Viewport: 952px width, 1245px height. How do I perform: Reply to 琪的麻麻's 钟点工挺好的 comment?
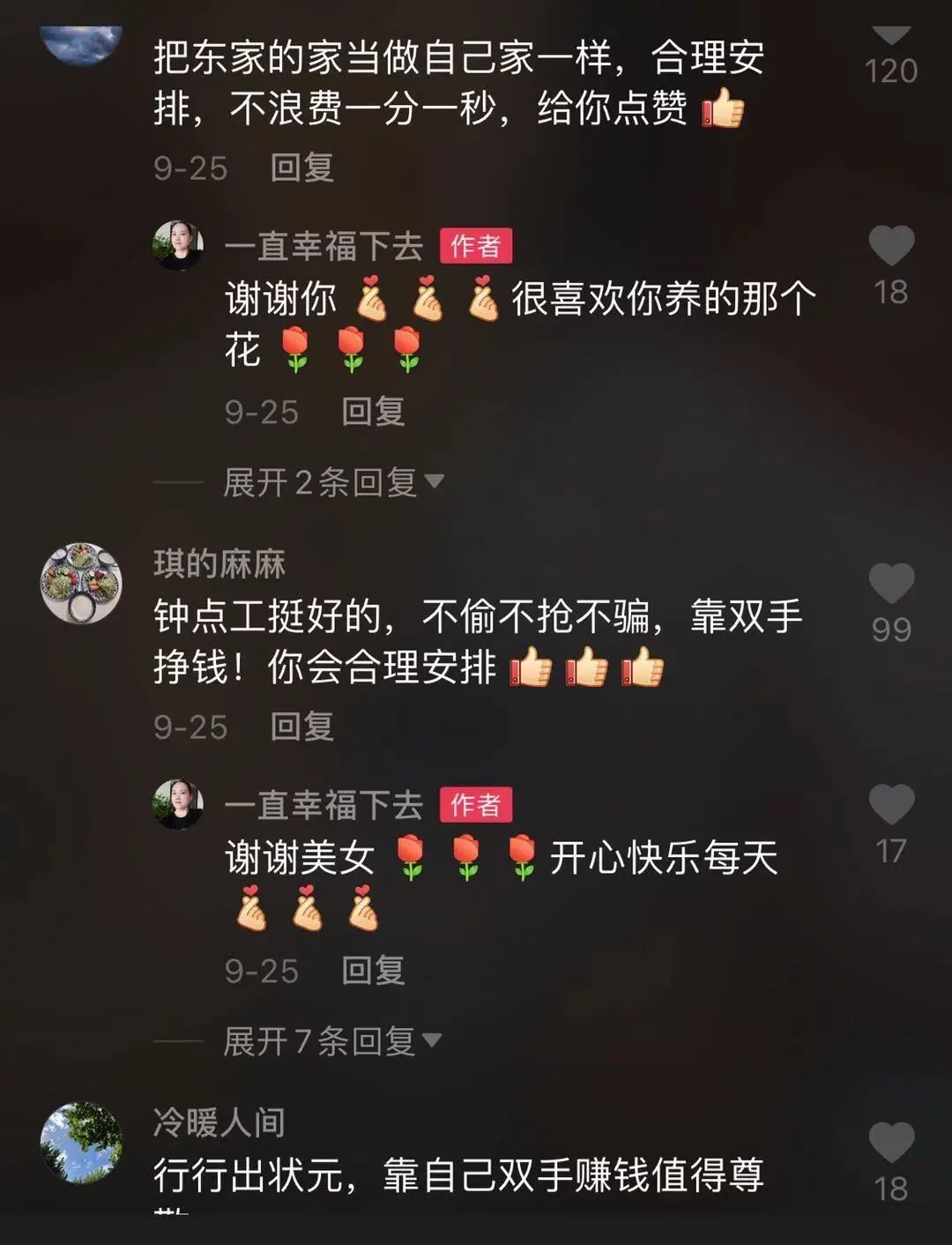point(301,727)
